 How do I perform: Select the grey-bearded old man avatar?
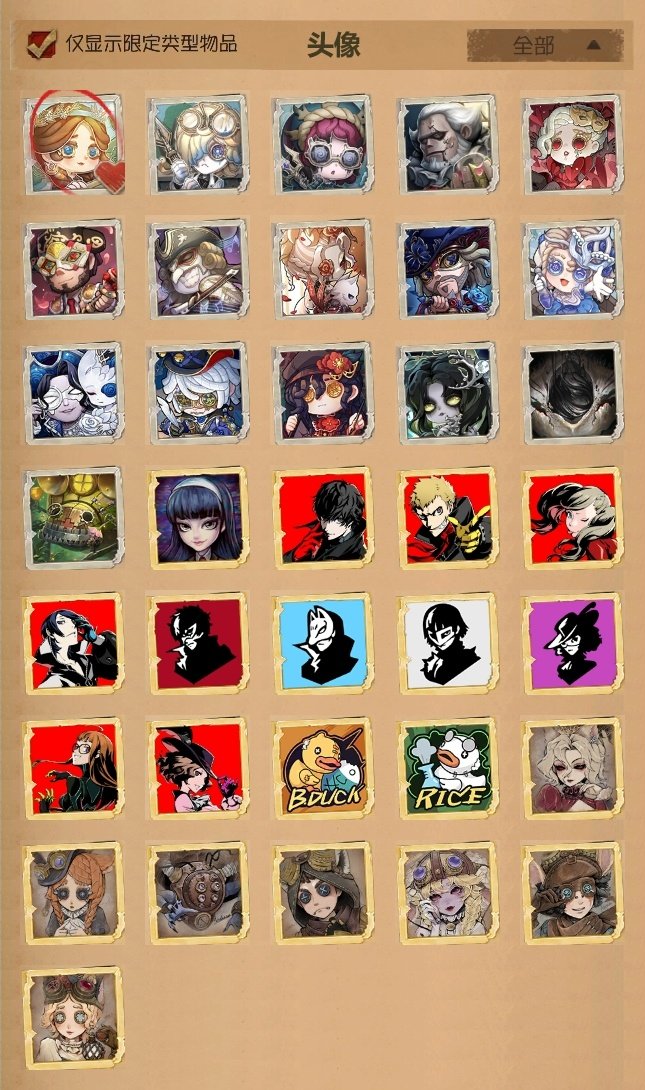pyautogui.click(x=447, y=145)
